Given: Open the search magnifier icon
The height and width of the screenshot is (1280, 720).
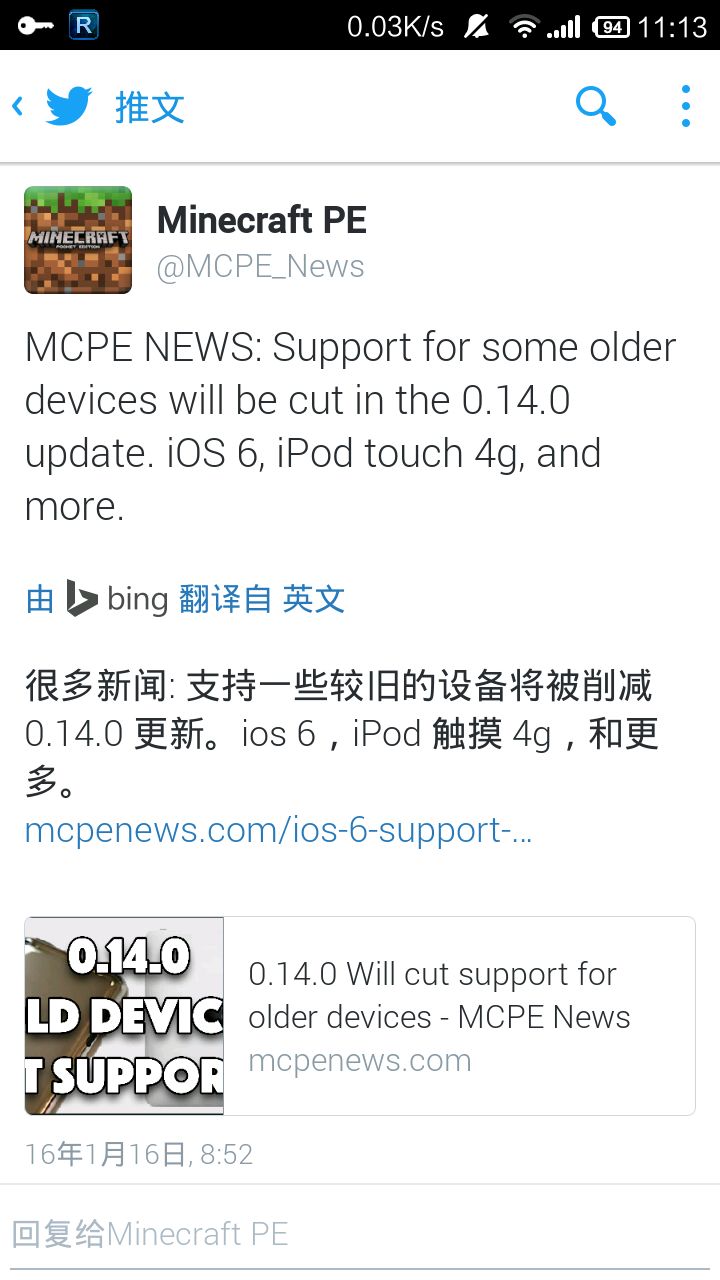Looking at the screenshot, I should coord(595,106).
